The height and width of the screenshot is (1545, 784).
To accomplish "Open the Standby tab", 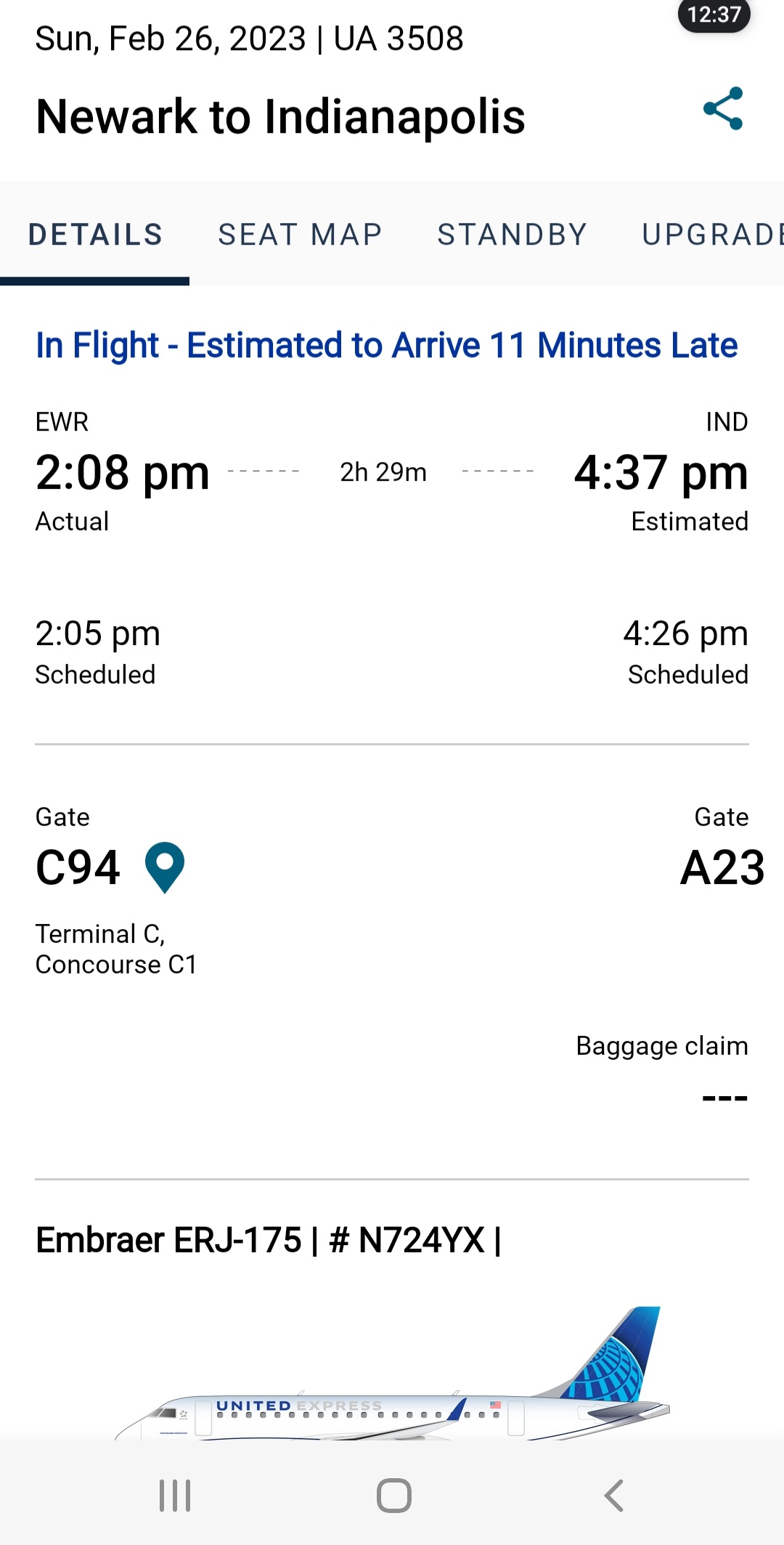I will (x=512, y=235).
